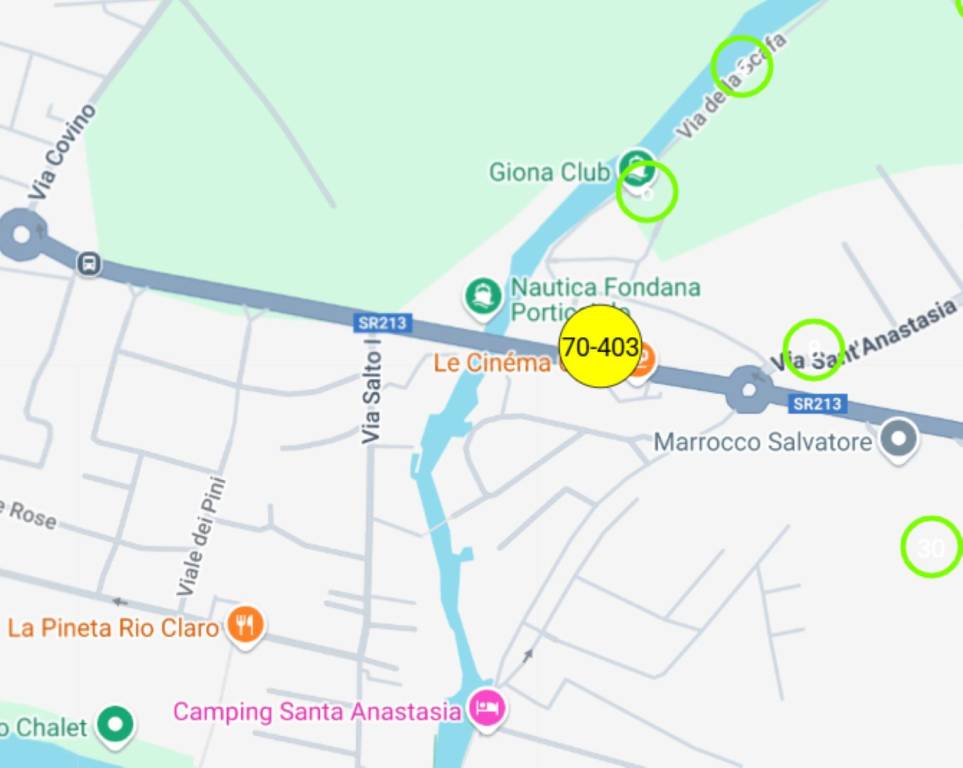Tap the bus stop icon on SR213

click(89, 264)
